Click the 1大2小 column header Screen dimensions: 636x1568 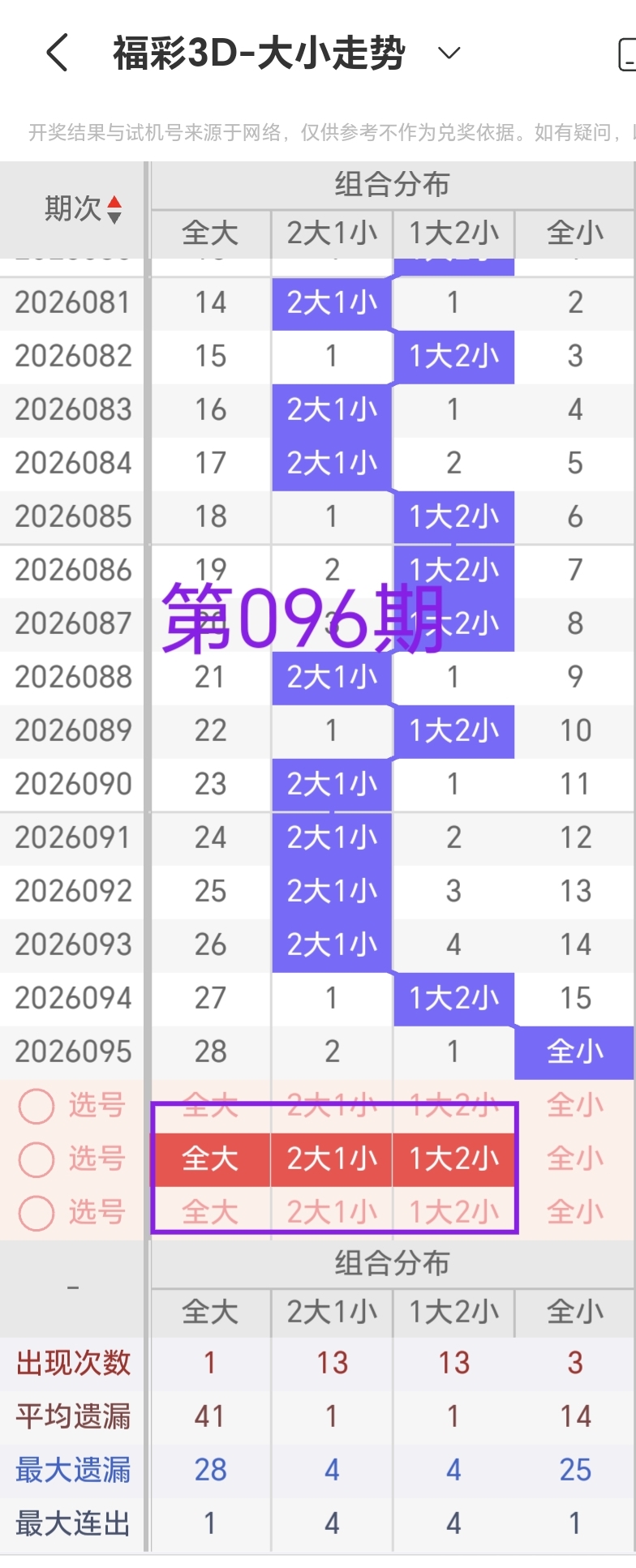453,233
